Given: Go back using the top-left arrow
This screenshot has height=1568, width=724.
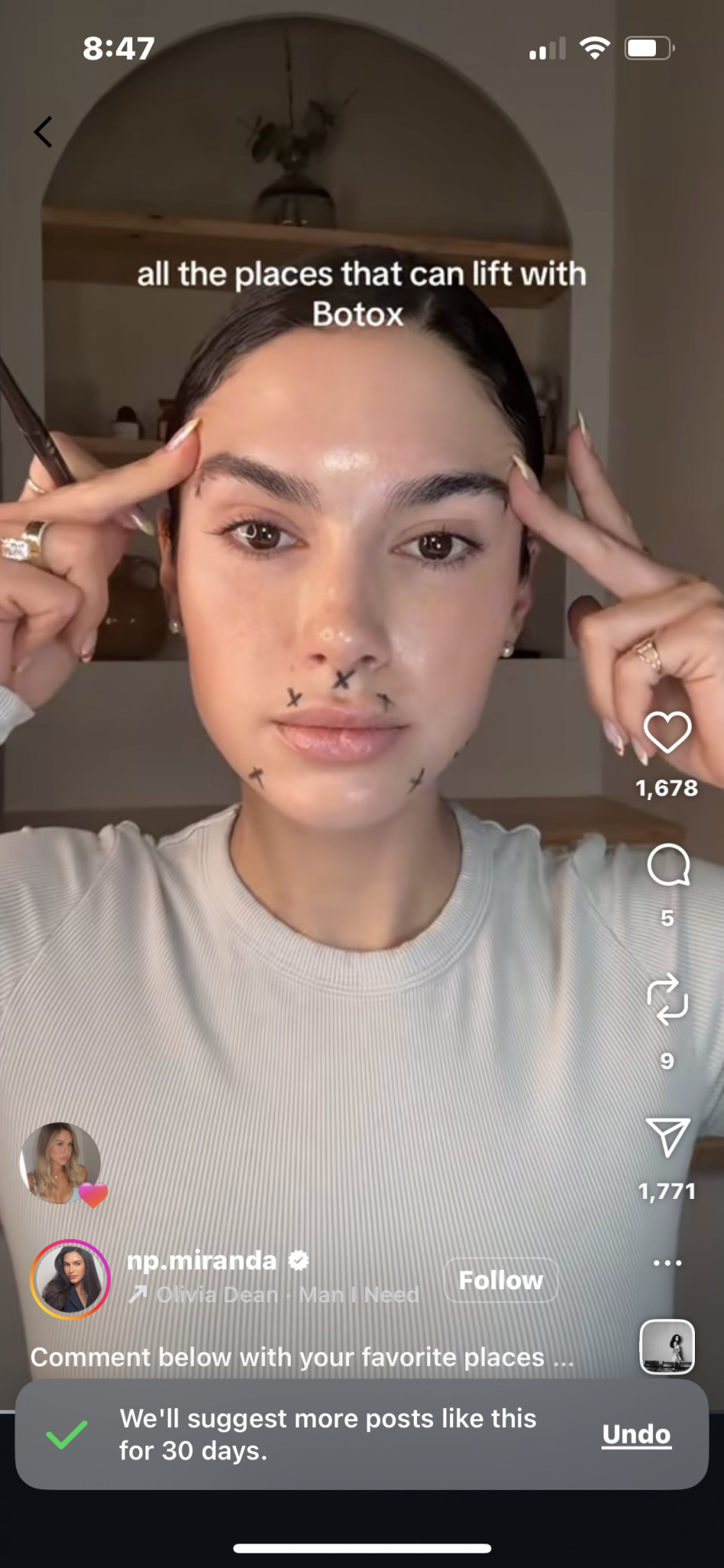Looking at the screenshot, I should [x=44, y=132].
